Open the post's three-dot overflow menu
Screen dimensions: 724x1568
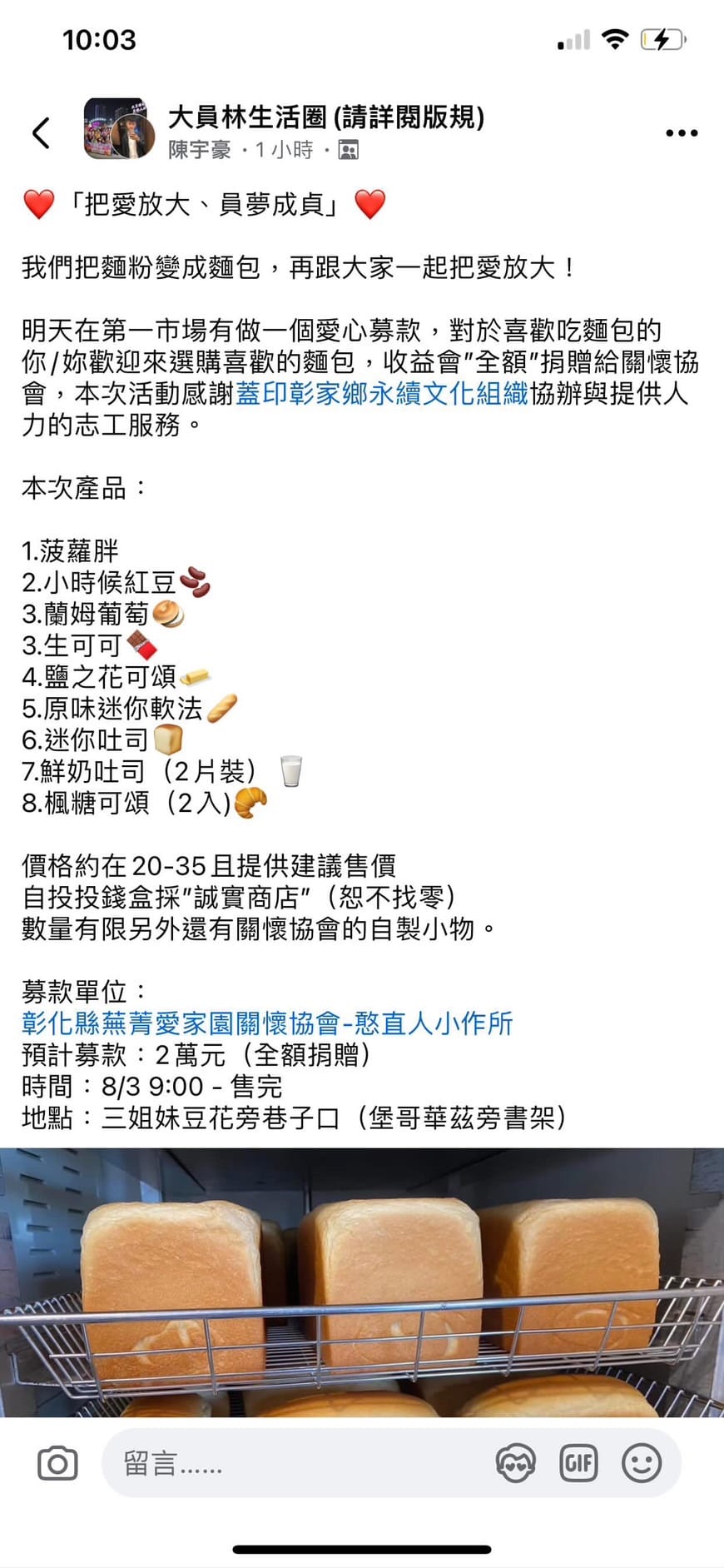point(681,133)
